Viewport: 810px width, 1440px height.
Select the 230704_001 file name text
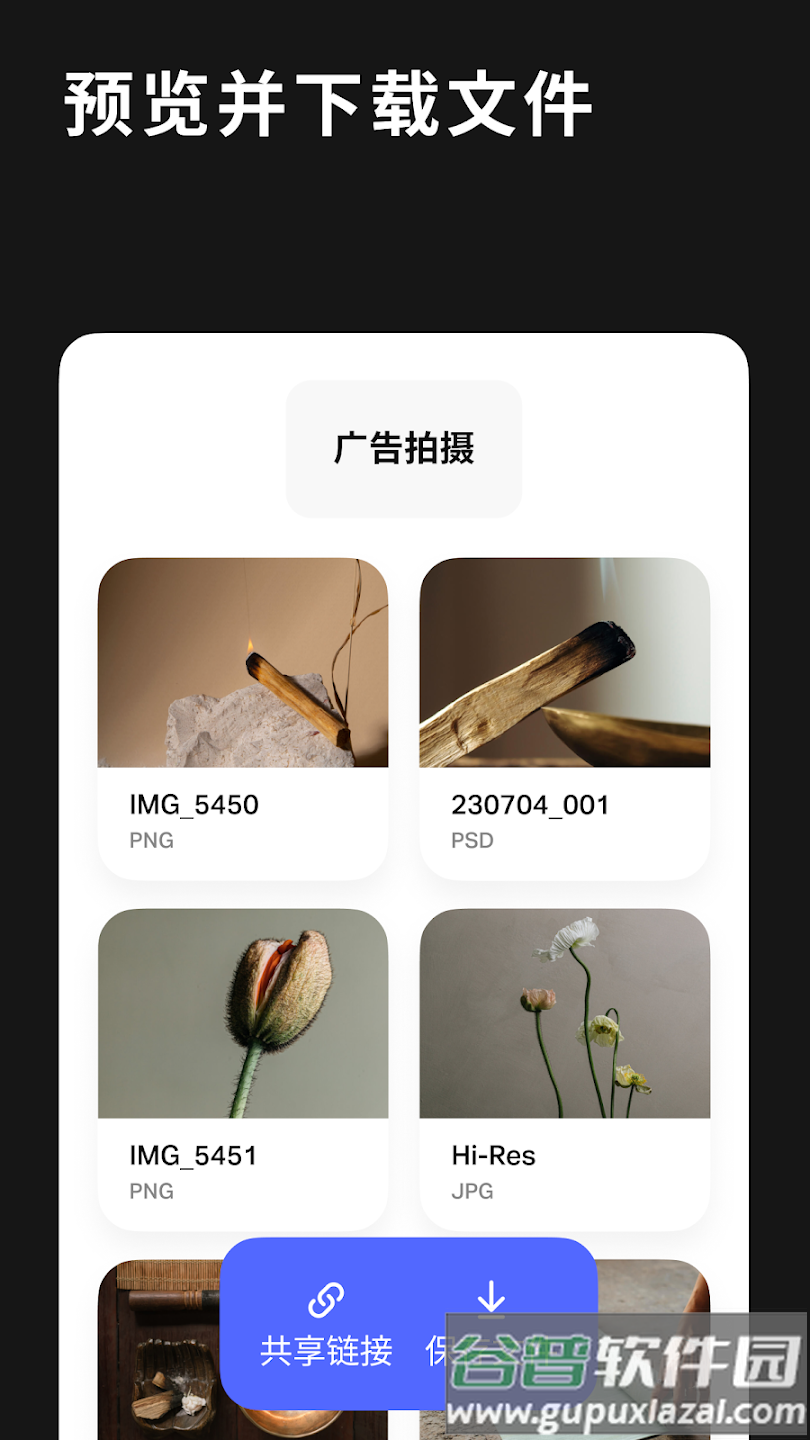tap(529, 805)
